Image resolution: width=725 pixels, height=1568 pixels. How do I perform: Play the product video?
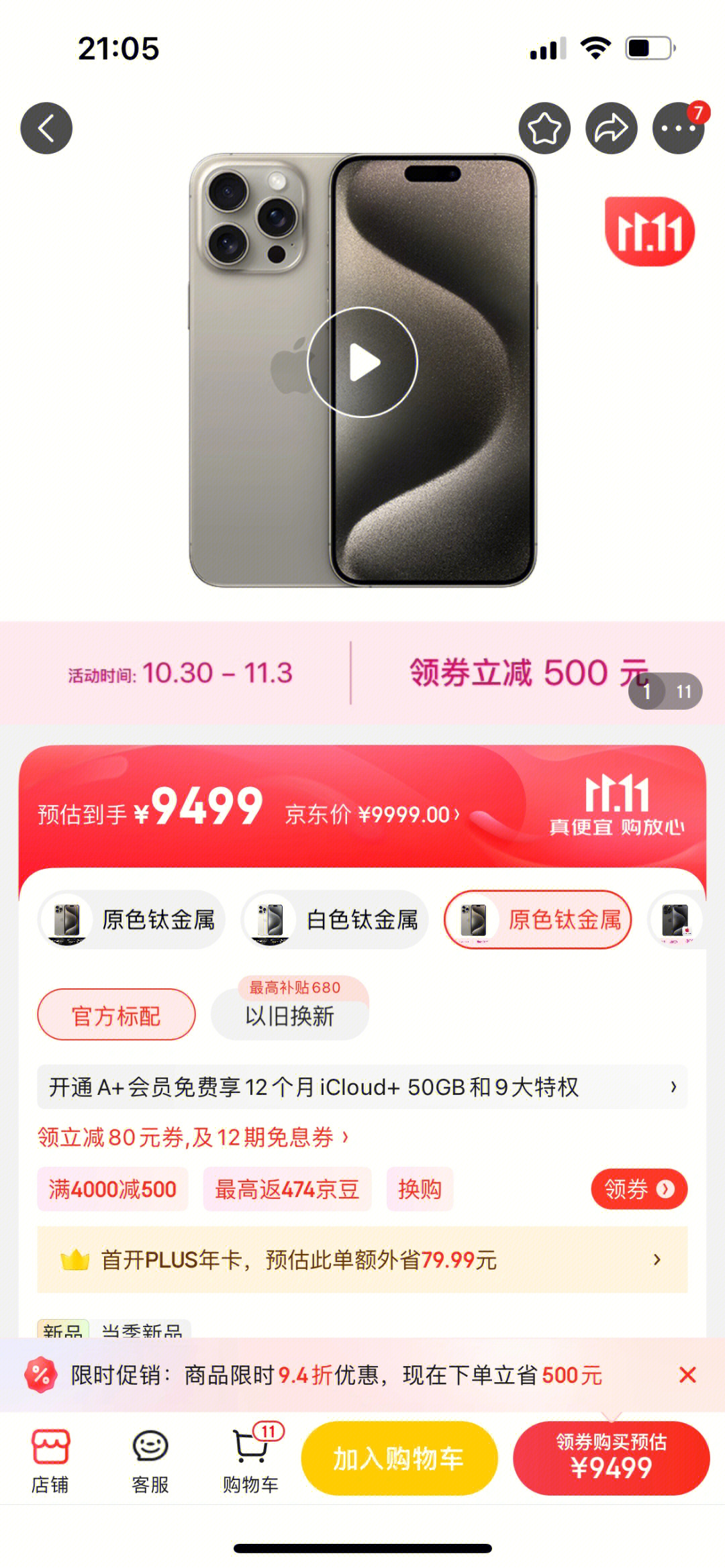coord(362,362)
